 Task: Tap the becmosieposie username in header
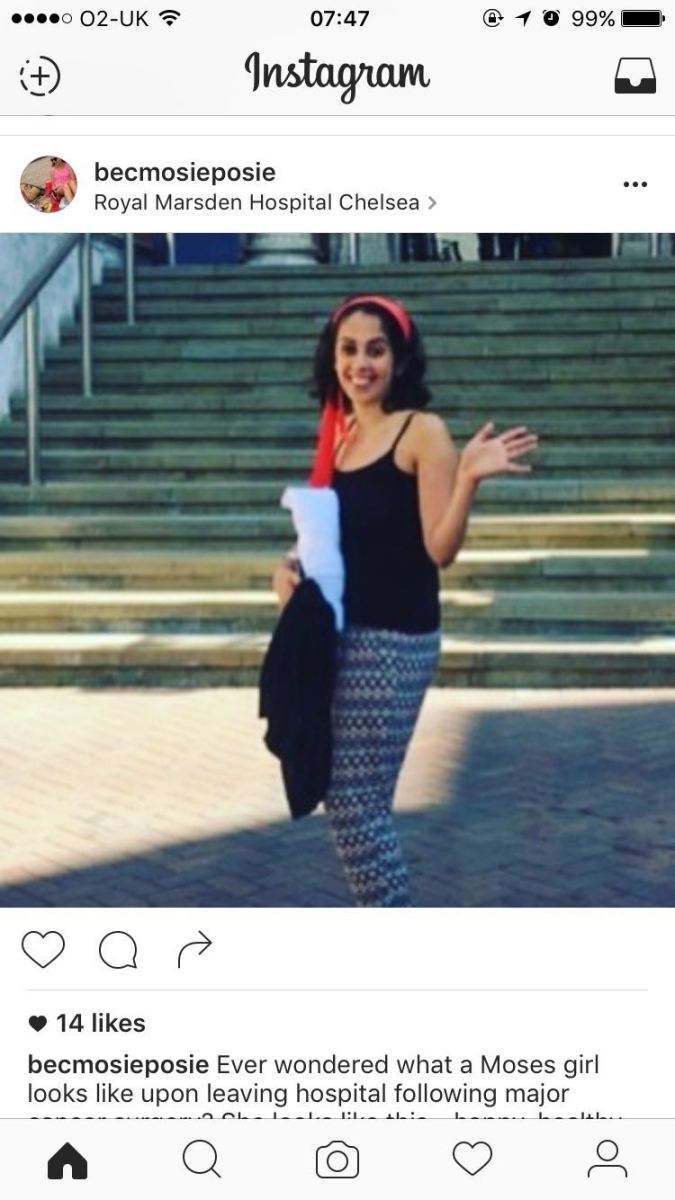(184, 172)
